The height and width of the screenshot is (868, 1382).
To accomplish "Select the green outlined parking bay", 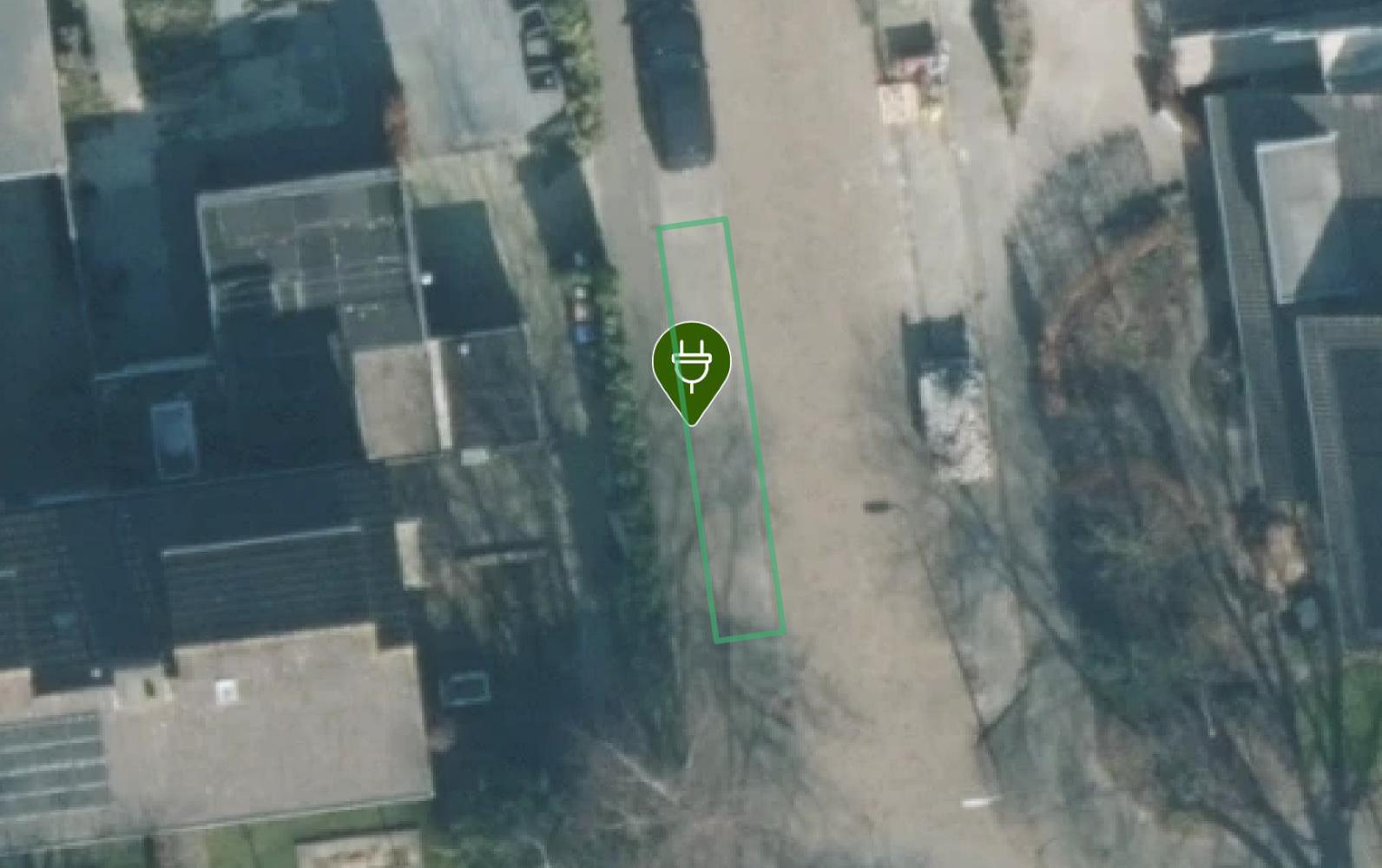I will (734, 521).
